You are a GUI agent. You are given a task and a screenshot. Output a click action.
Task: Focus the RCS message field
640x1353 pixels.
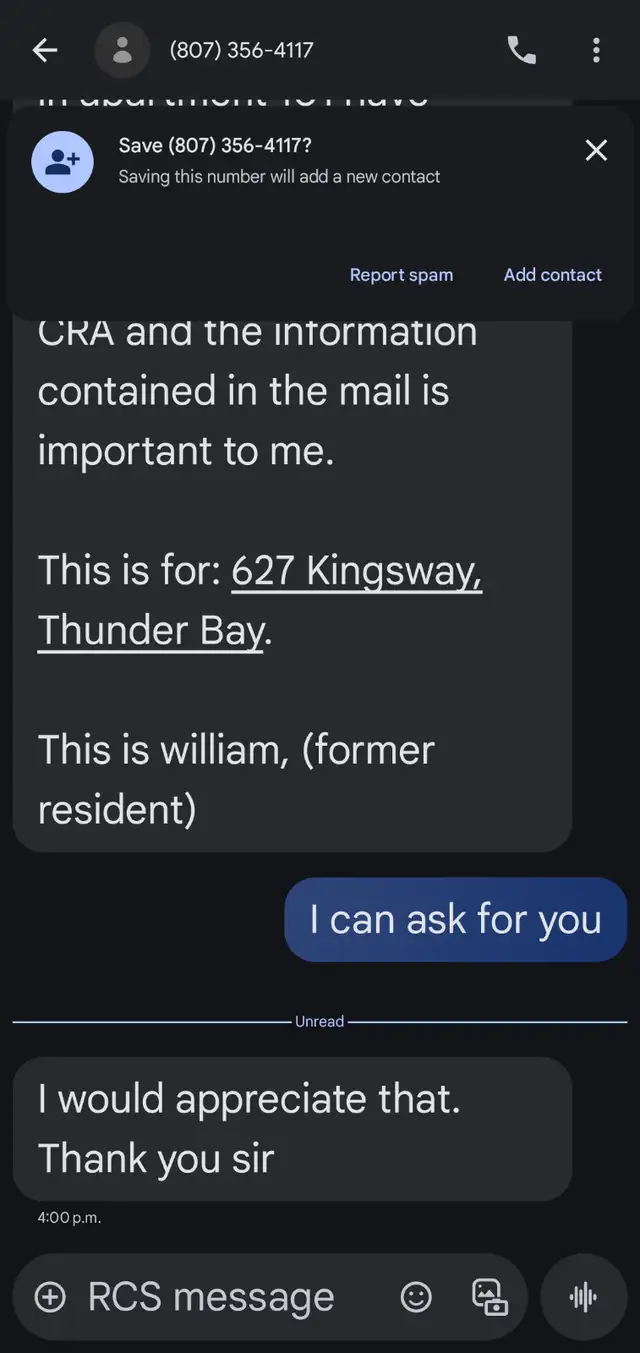click(x=220, y=1298)
